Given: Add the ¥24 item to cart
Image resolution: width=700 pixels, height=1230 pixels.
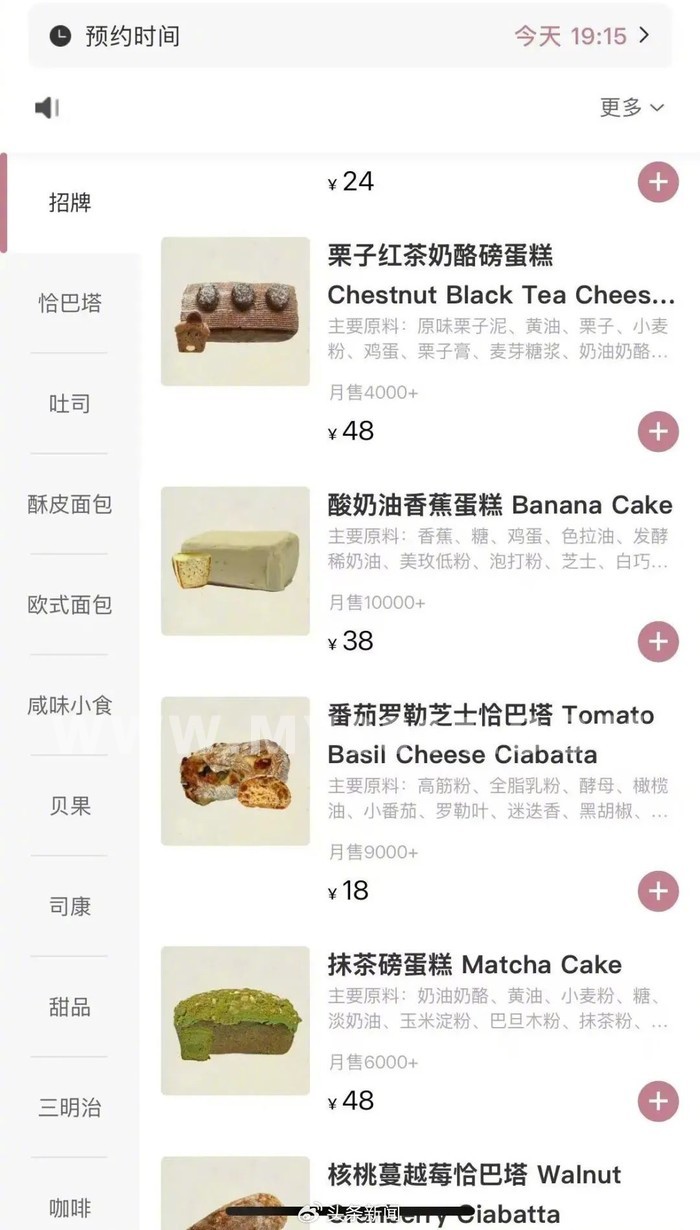Looking at the screenshot, I should (x=658, y=182).
